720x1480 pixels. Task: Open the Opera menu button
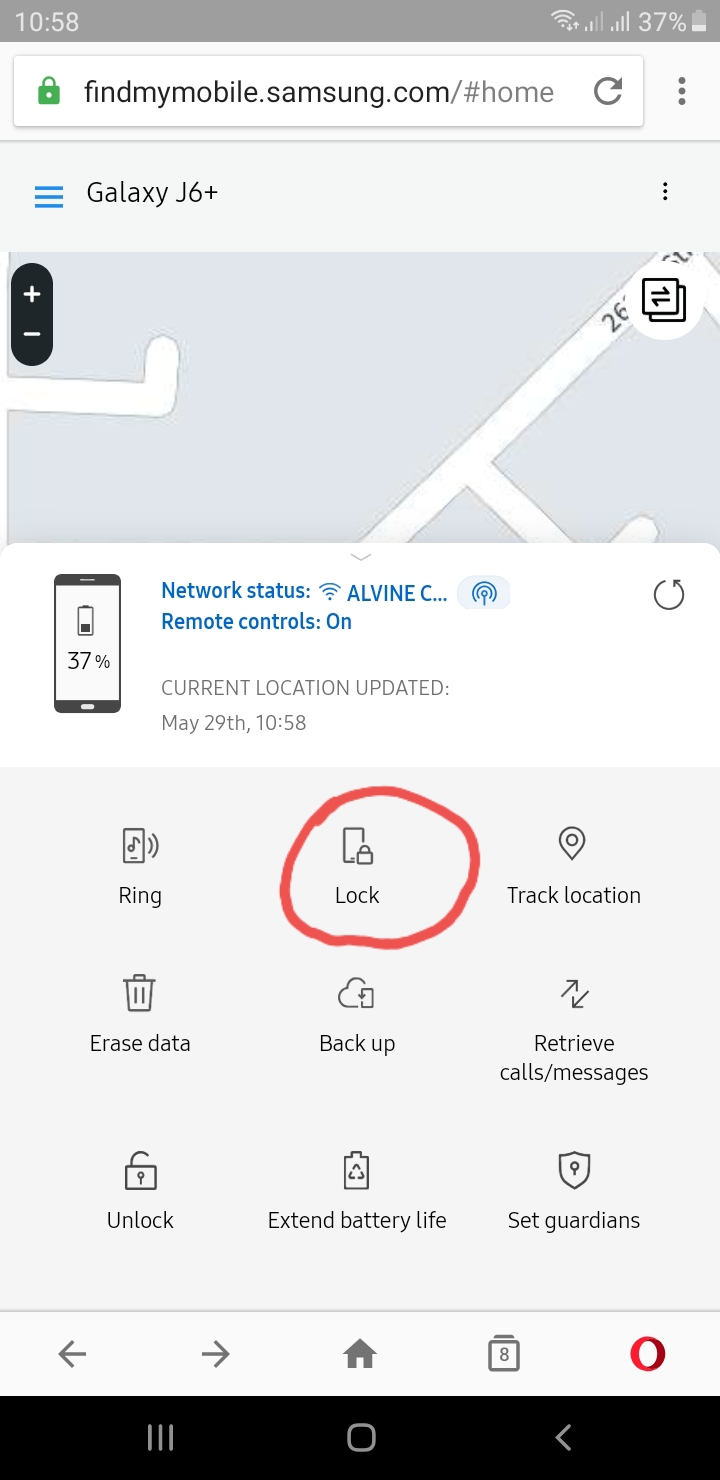point(647,1353)
